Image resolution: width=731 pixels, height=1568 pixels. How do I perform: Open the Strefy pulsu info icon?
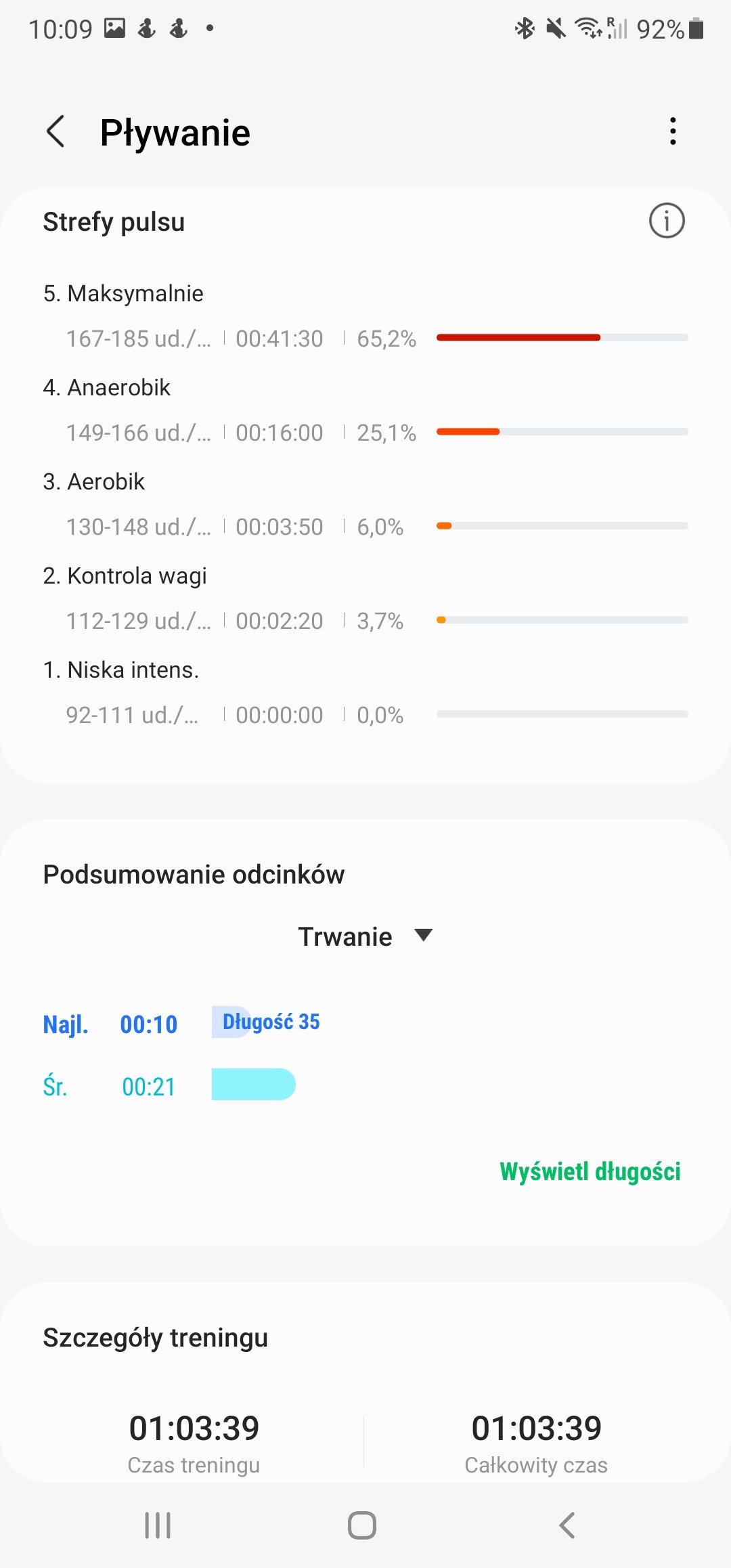(667, 221)
